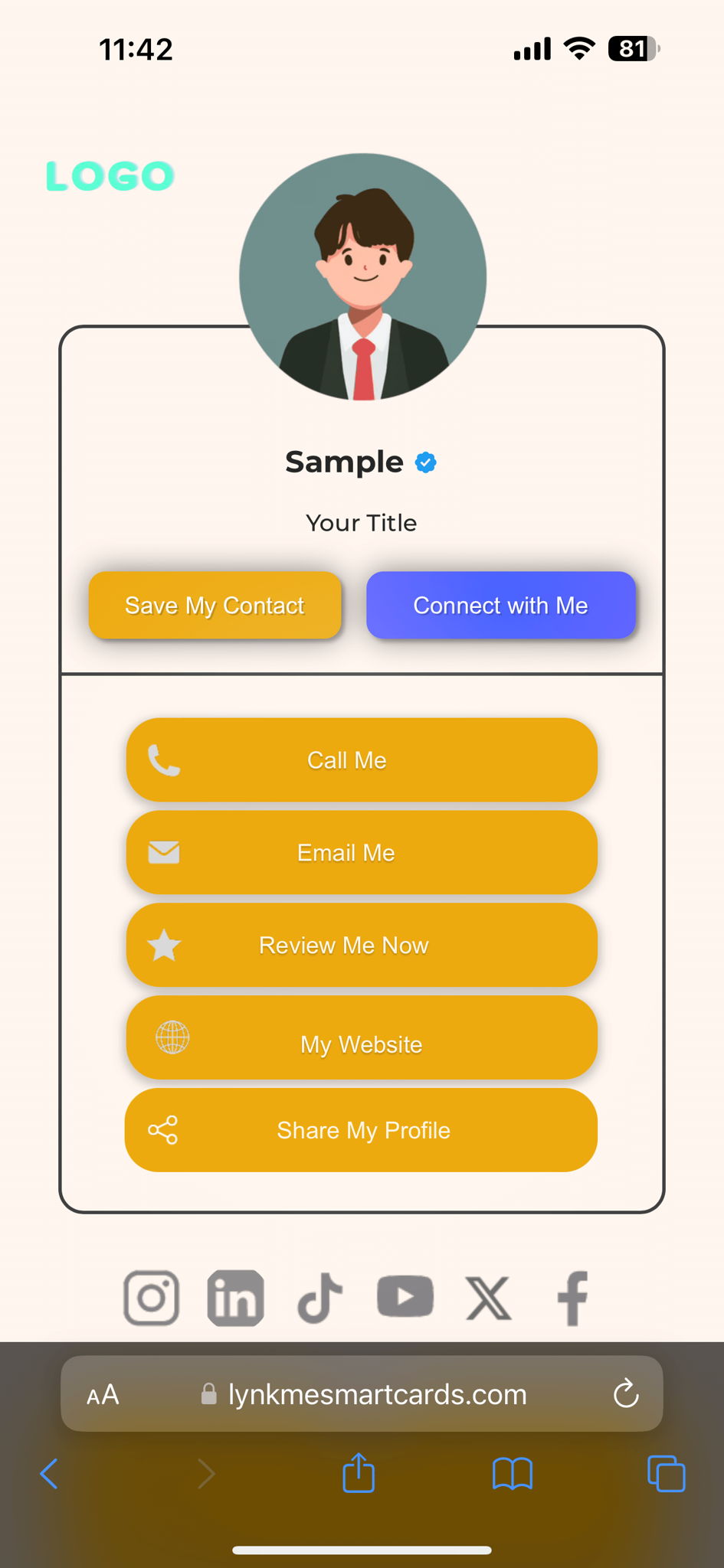Viewport: 724px width, 1568px height.
Task: Open the Email Me option
Action: point(361,853)
